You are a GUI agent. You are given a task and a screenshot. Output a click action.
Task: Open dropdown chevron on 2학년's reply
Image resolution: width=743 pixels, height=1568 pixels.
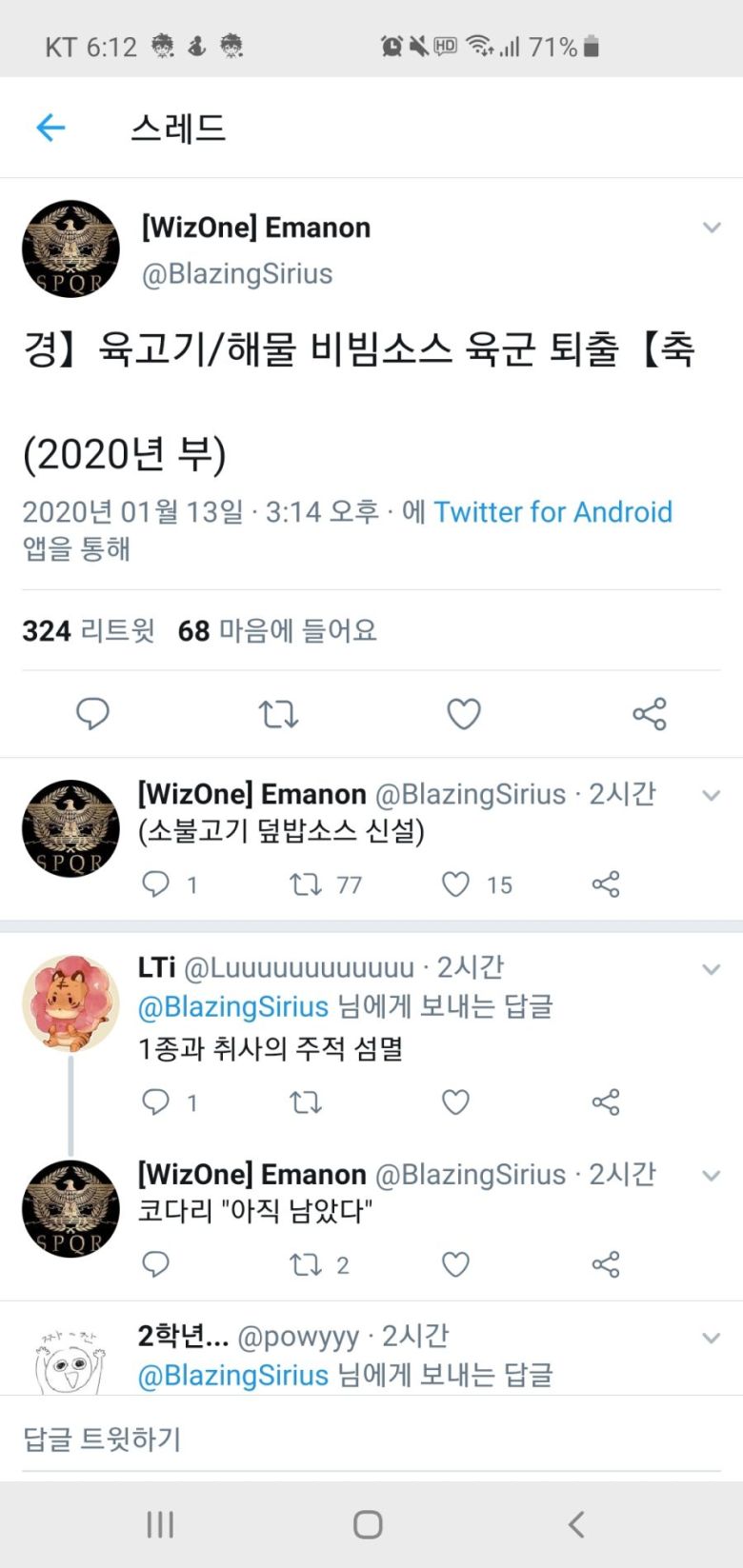tap(711, 1339)
